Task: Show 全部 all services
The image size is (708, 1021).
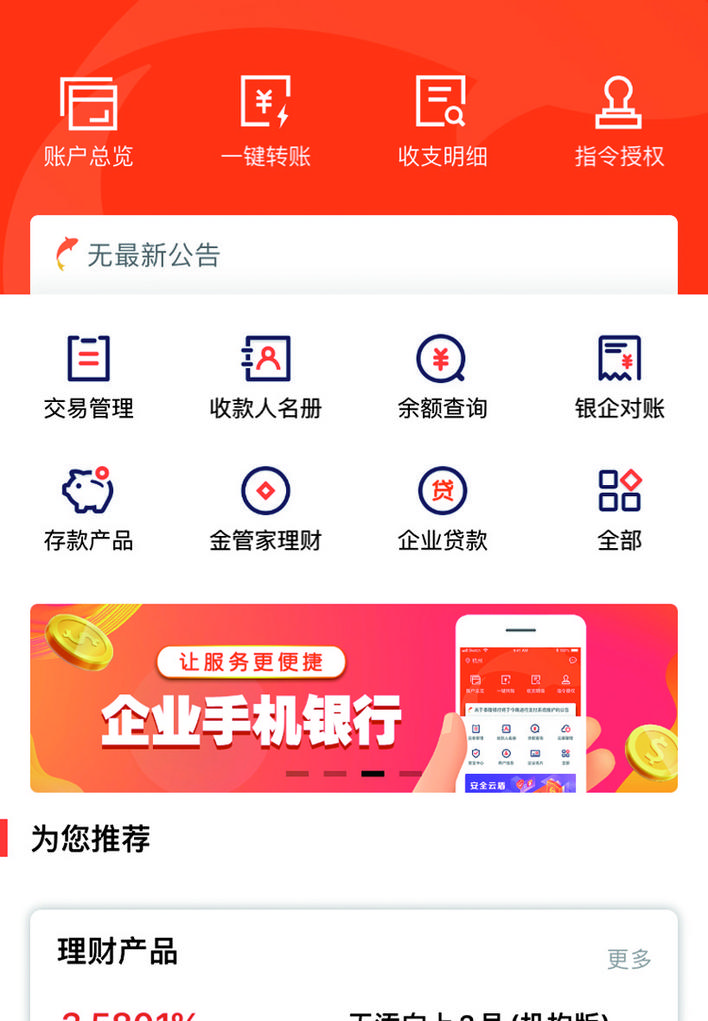Action: tap(619, 508)
